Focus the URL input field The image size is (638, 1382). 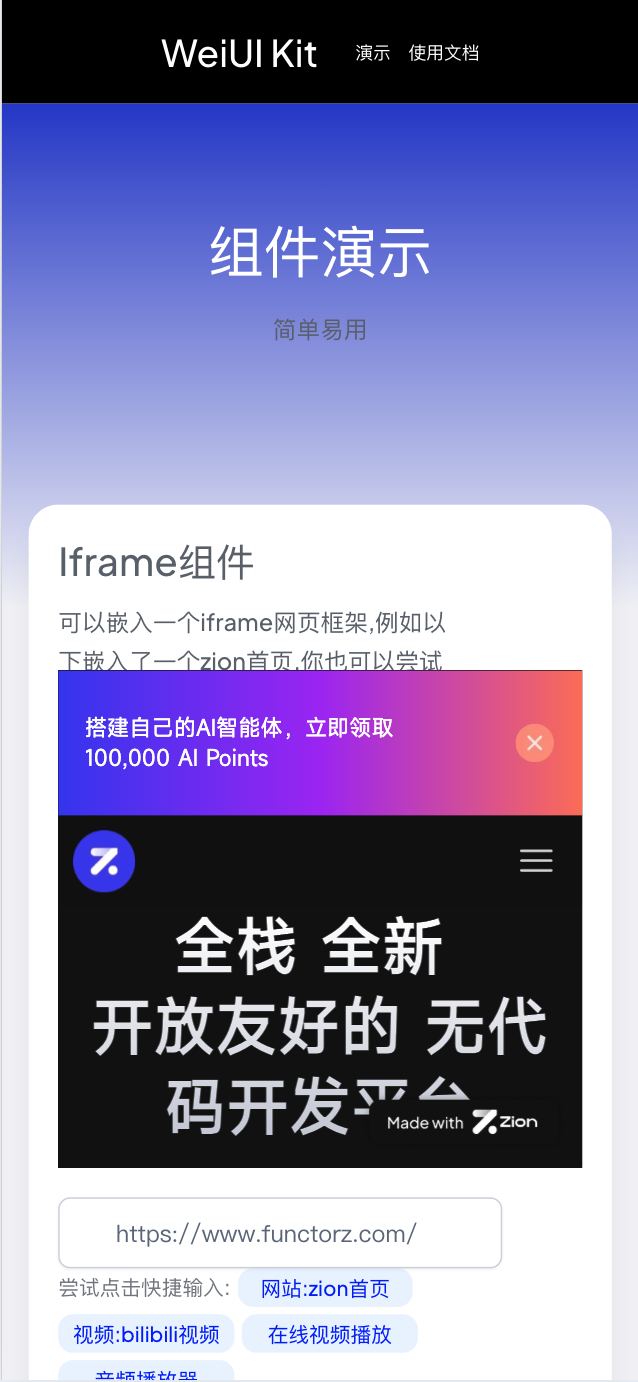(280, 1233)
